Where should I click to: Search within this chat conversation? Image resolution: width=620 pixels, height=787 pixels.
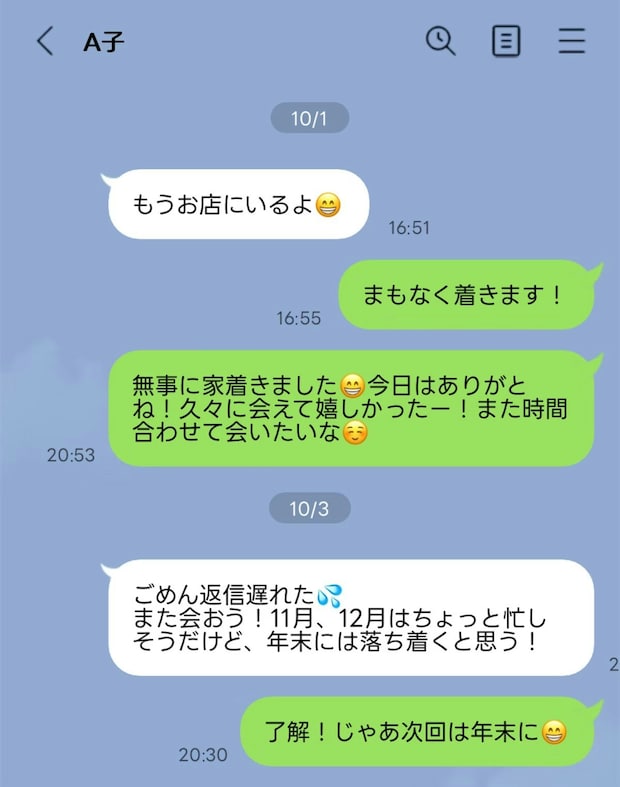pyautogui.click(x=440, y=41)
